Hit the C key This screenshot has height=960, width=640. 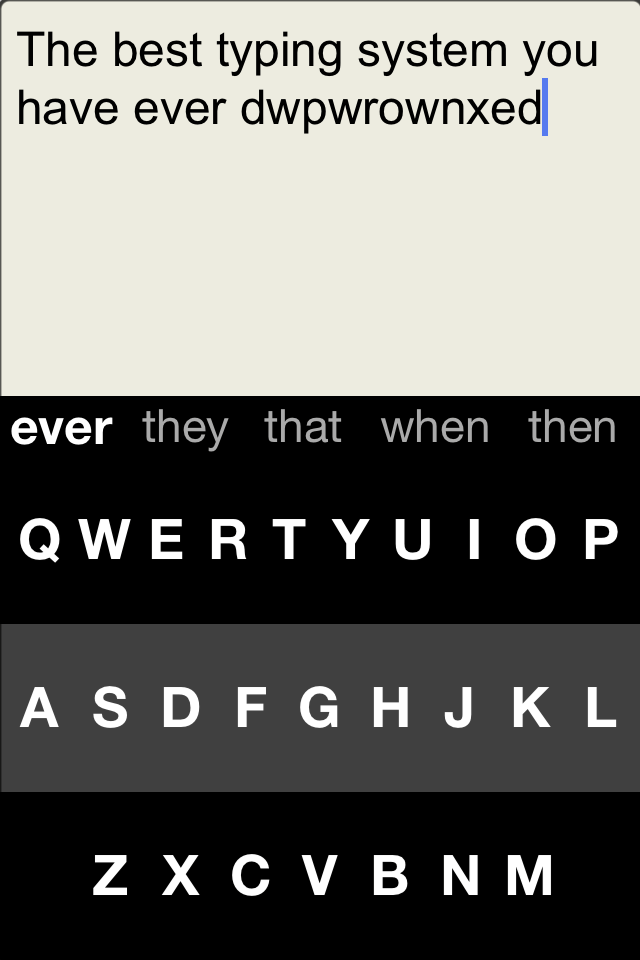click(x=250, y=876)
